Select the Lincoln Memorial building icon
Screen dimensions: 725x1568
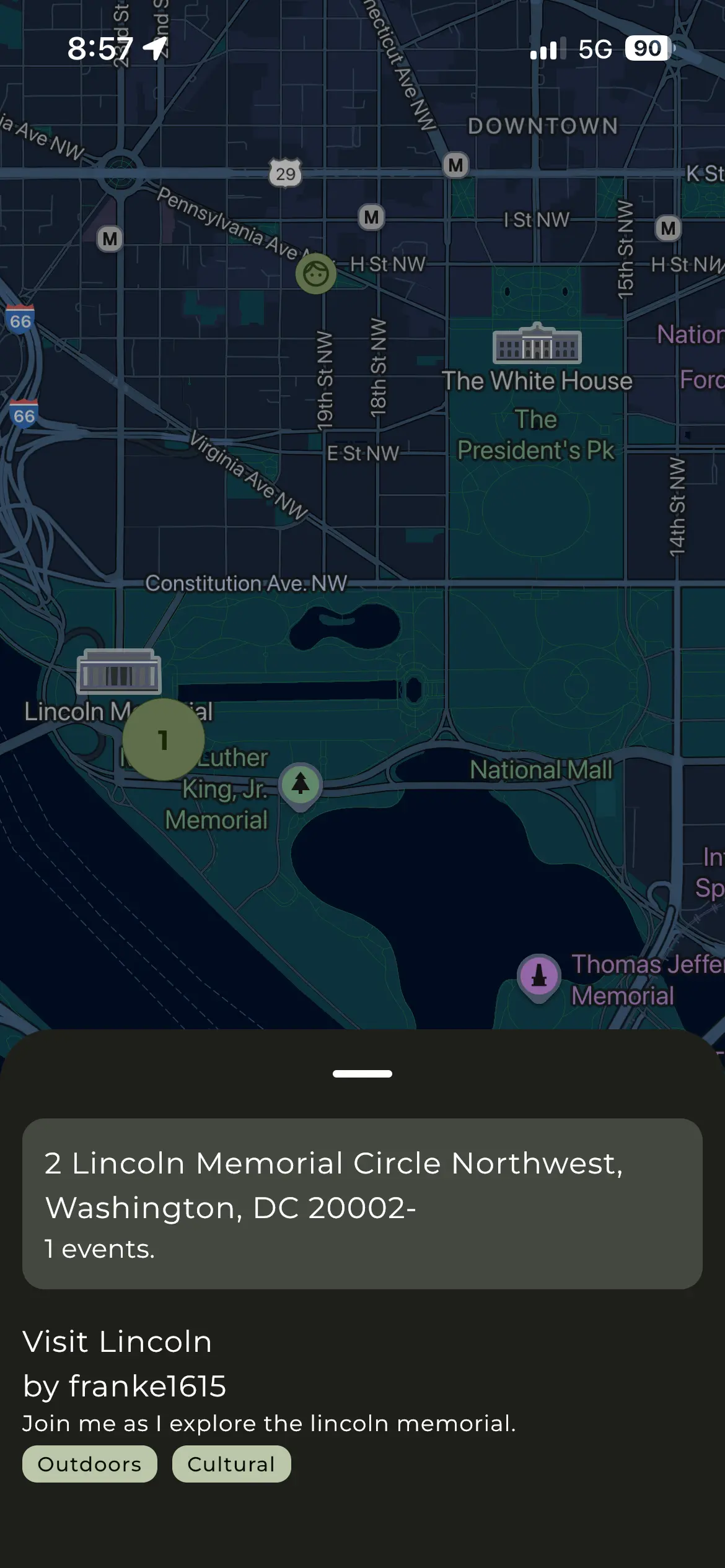pos(118,672)
